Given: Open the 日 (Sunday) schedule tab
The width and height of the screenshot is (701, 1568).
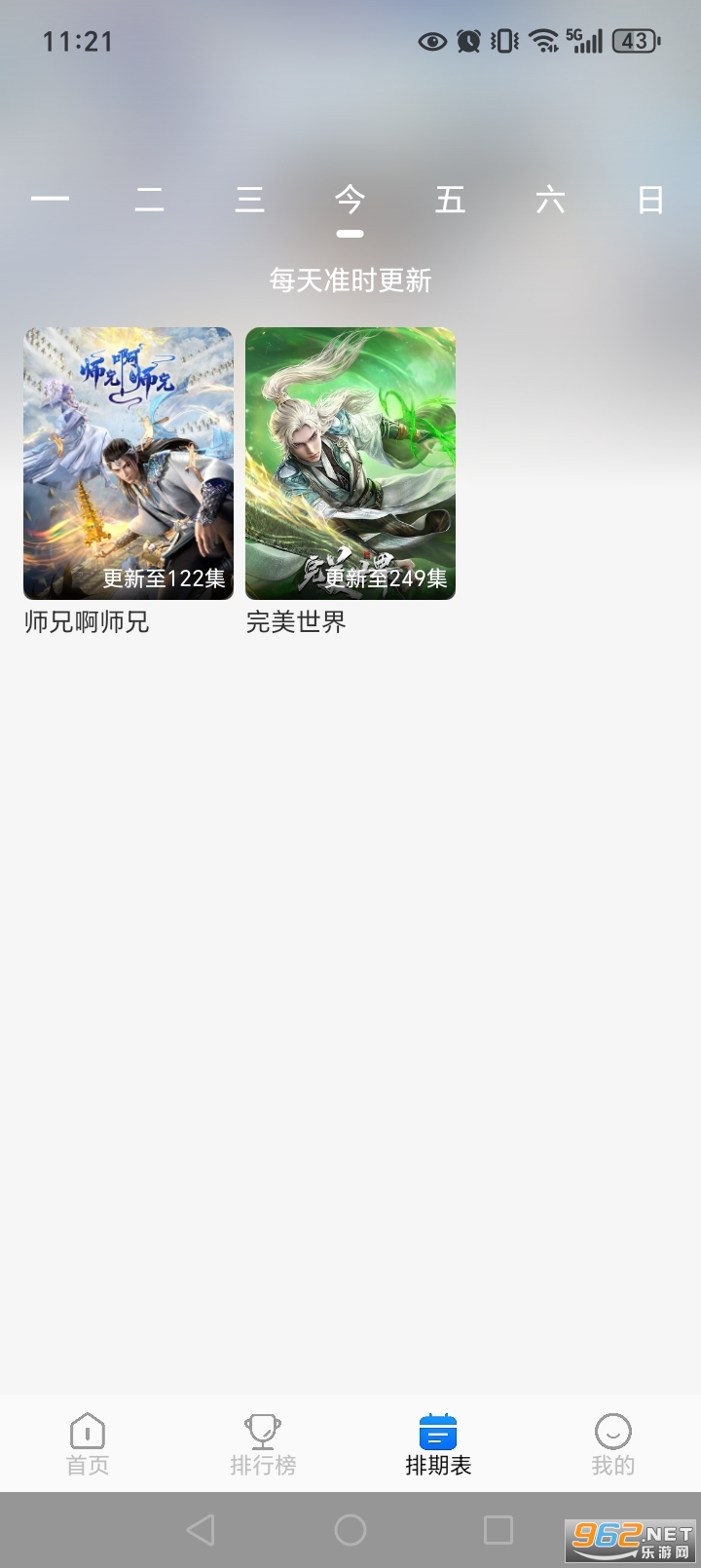Looking at the screenshot, I should click(651, 201).
